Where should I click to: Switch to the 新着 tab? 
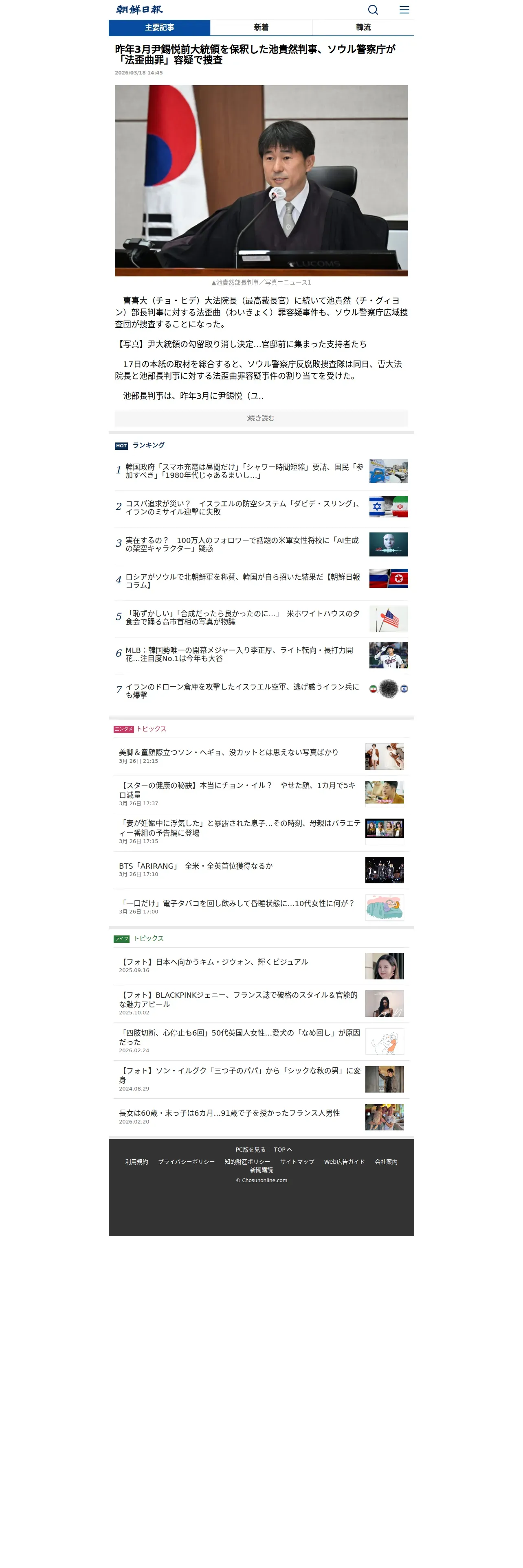pos(261,27)
